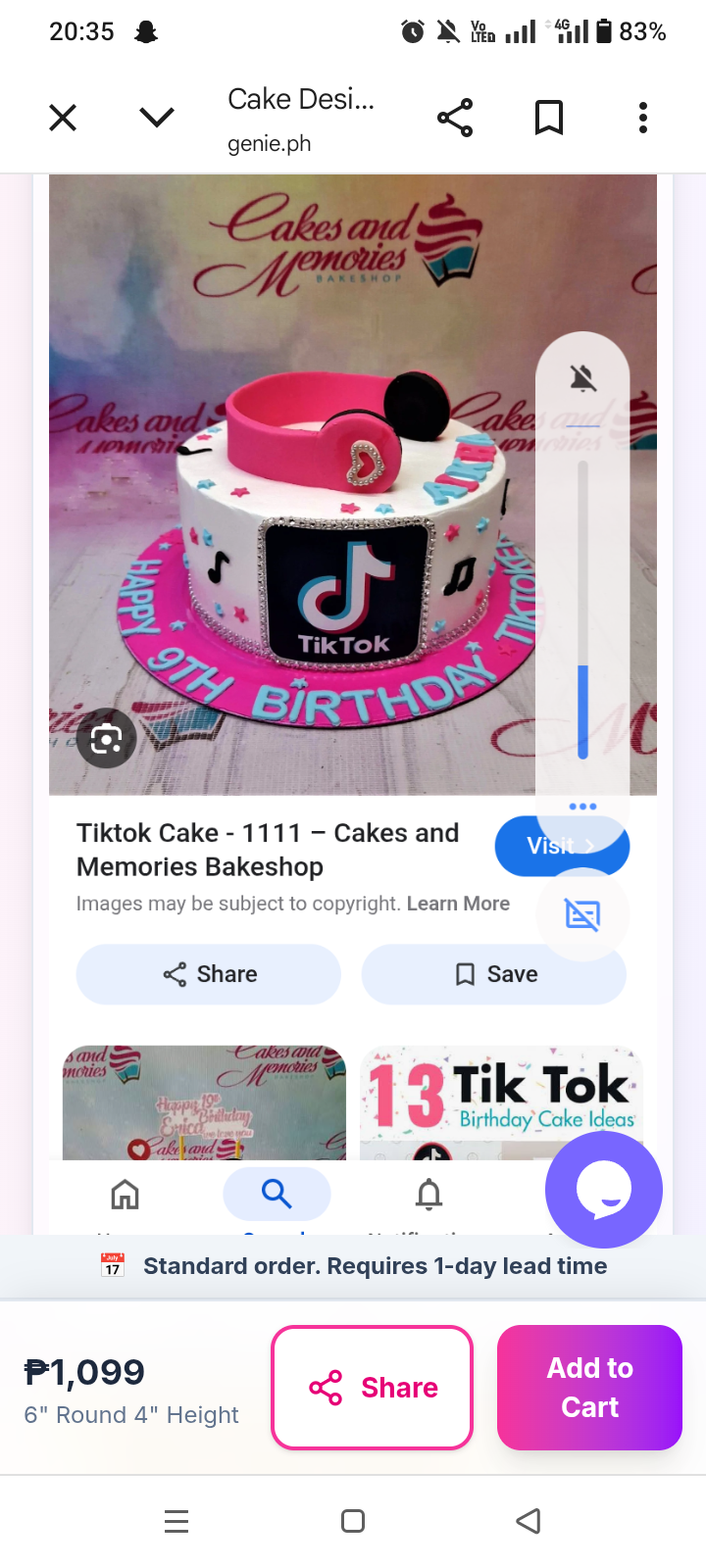706x1568 pixels.
Task: Open the Notifications bell icon
Action: tap(429, 1194)
